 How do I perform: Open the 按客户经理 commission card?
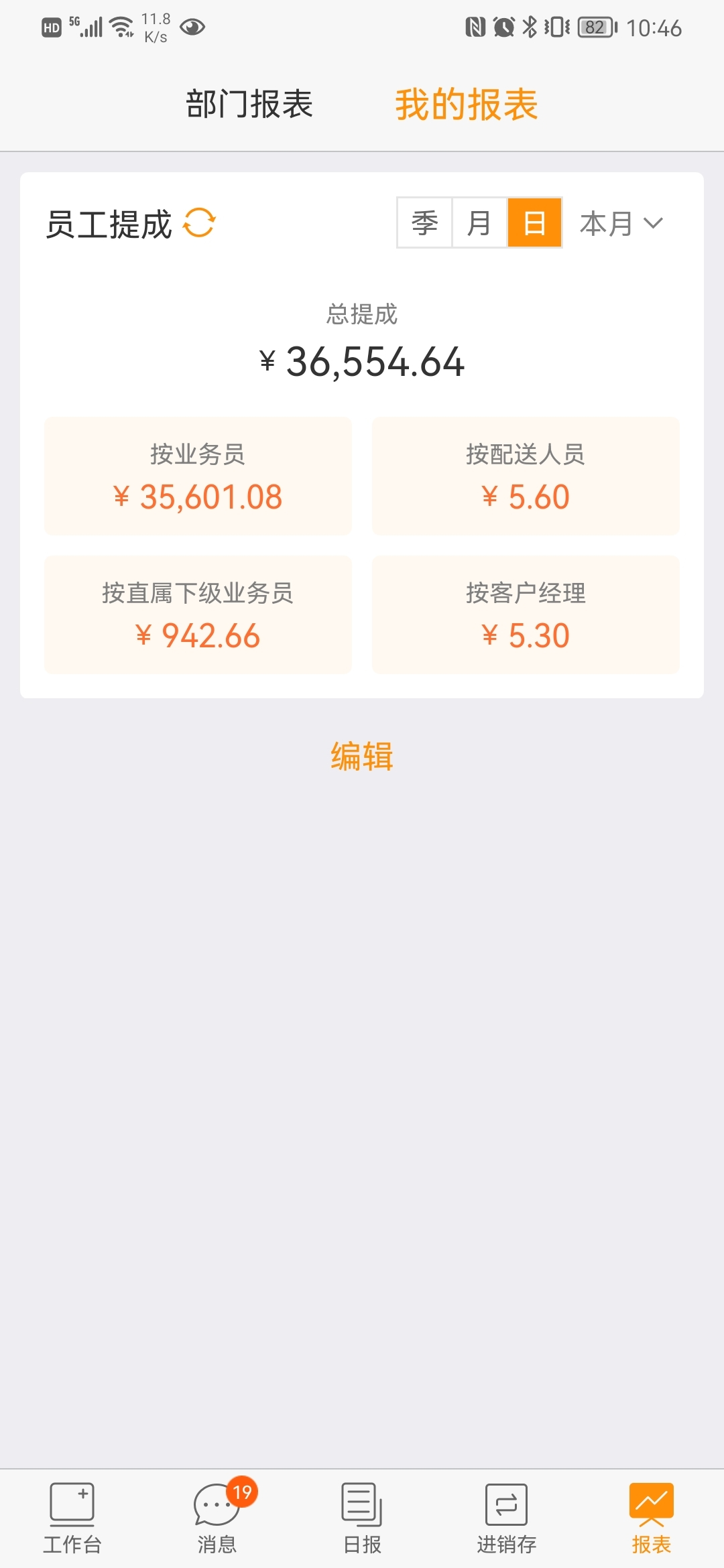(x=526, y=614)
